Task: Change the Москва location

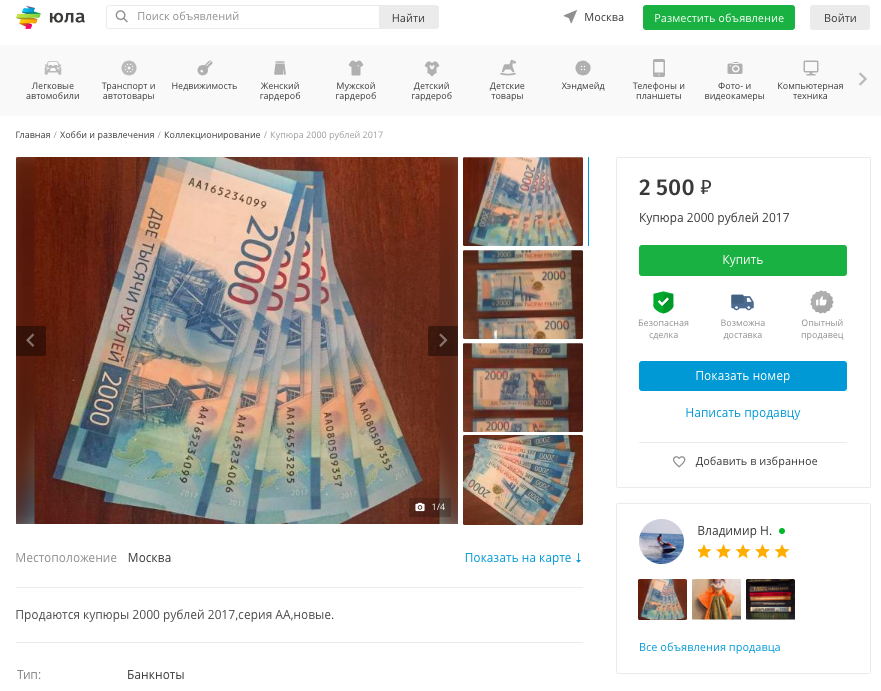Action: 594,17
